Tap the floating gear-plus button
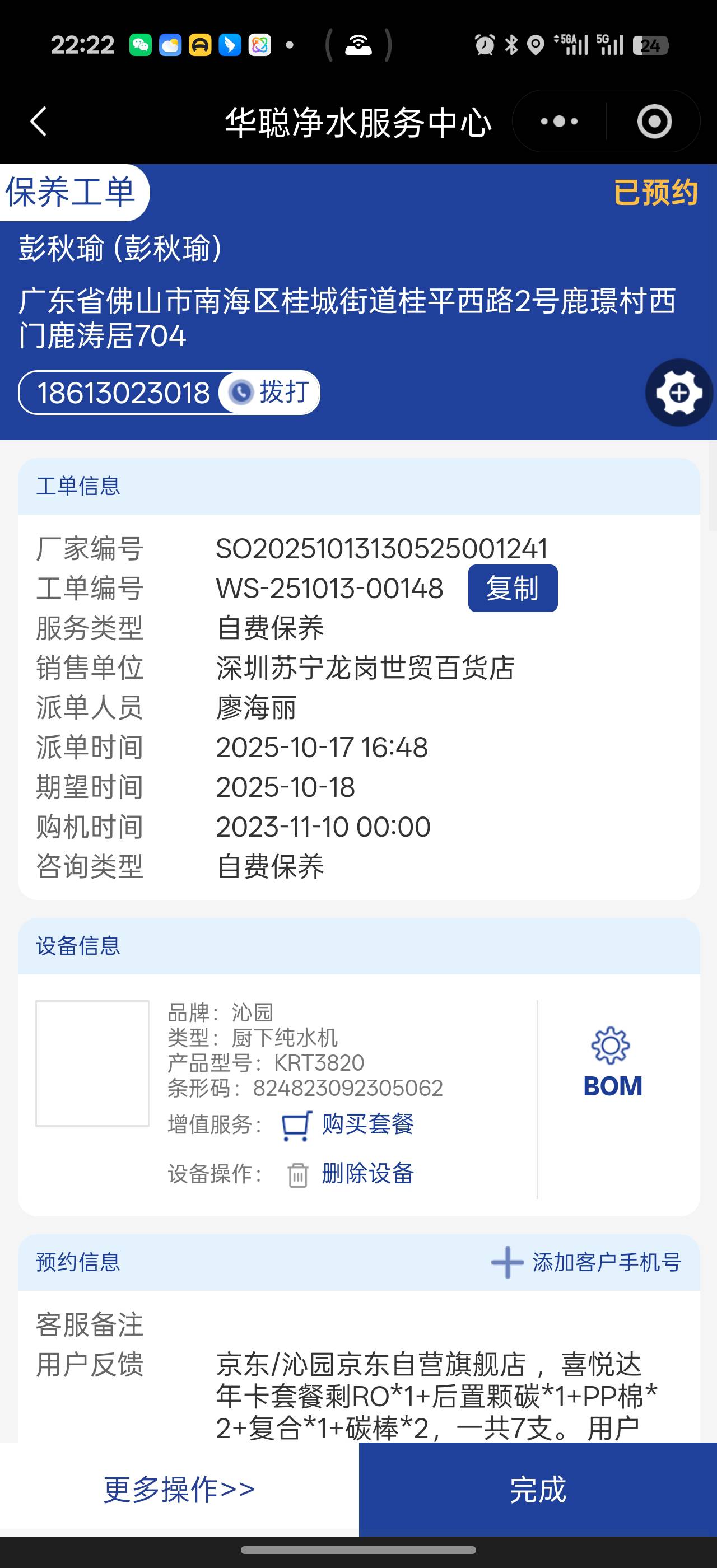717x1568 pixels. click(679, 393)
